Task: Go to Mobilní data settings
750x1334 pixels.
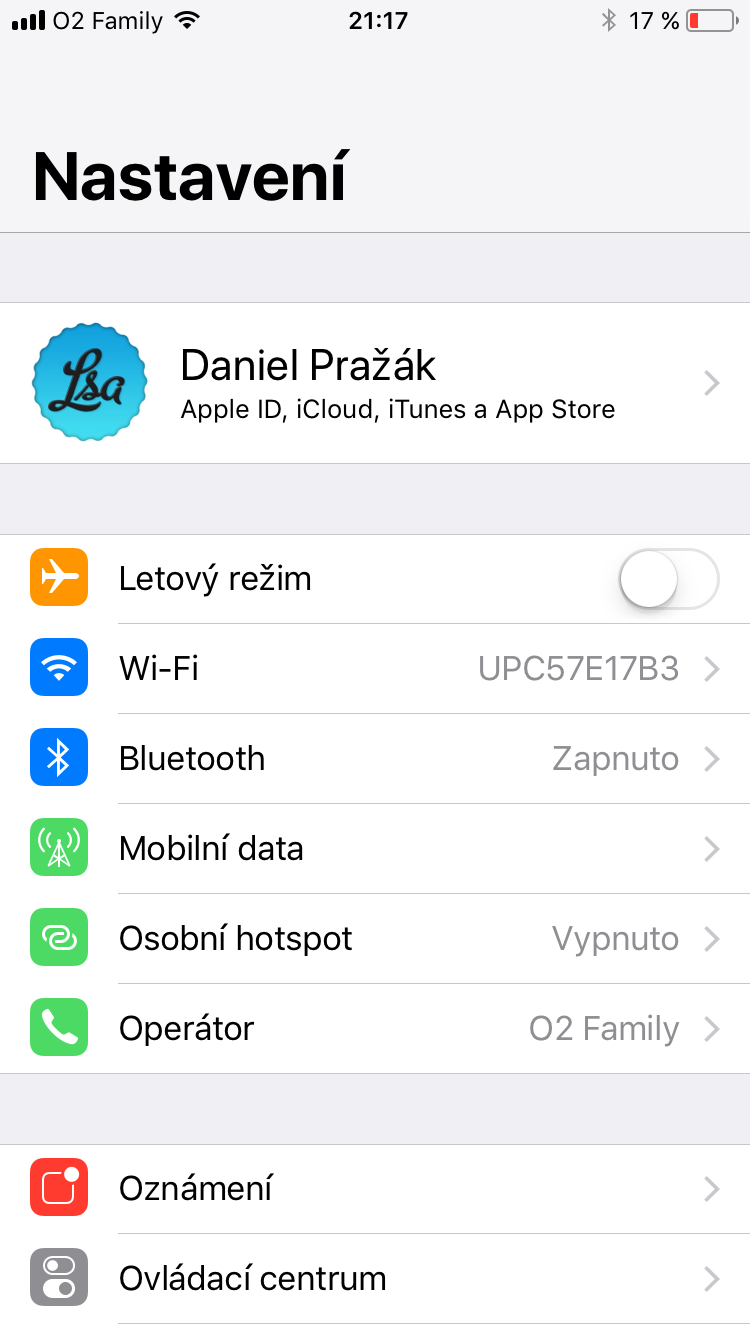Action: click(375, 849)
